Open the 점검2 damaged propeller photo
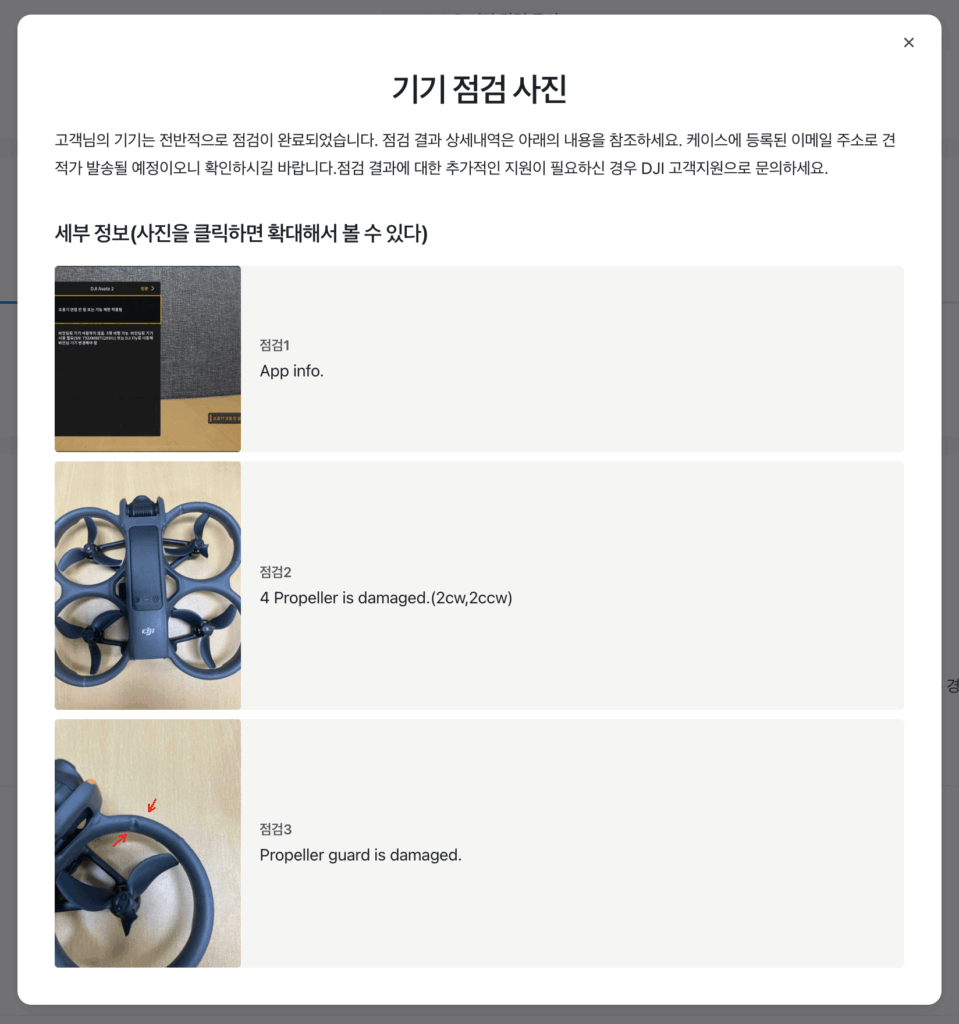959x1024 pixels. (x=148, y=585)
